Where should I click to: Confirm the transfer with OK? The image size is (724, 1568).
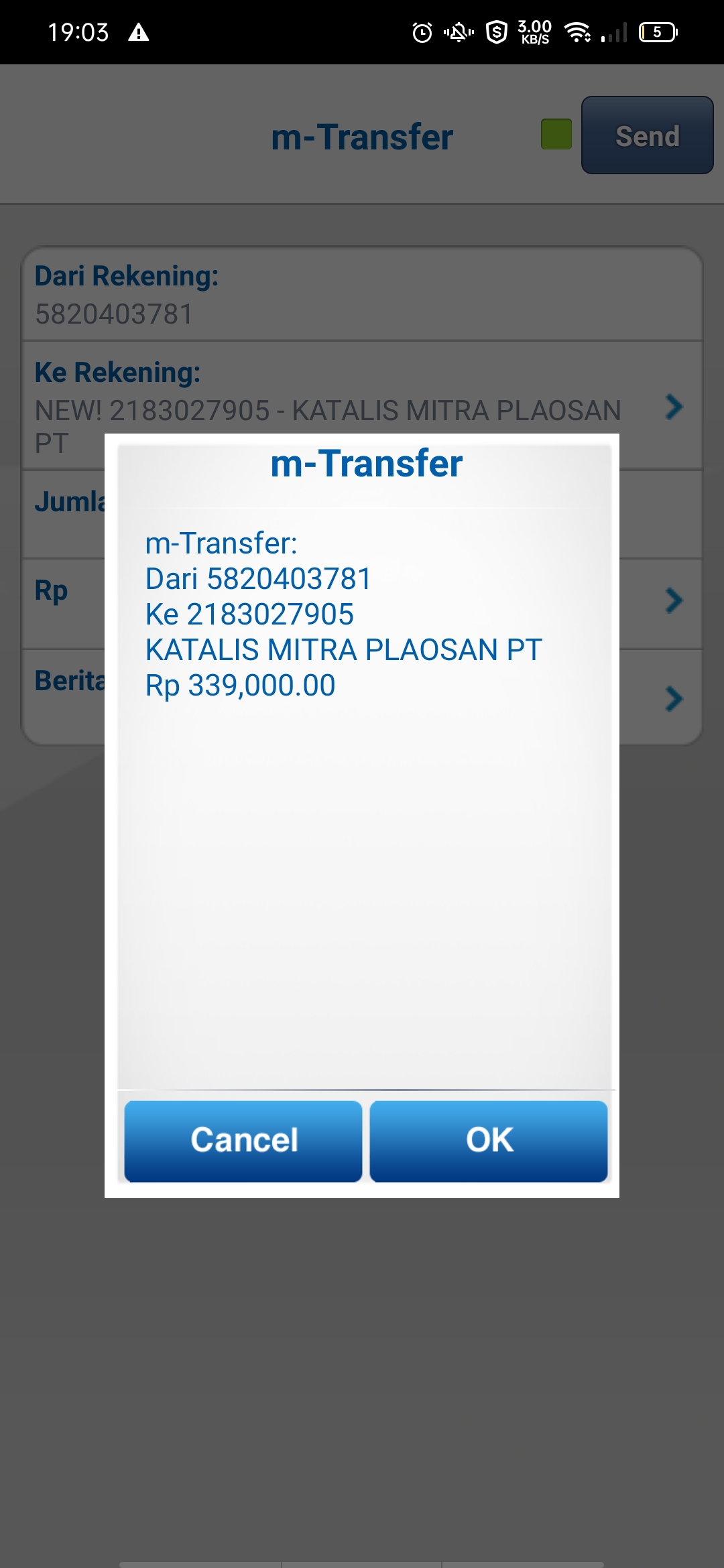pyautogui.click(x=489, y=1140)
